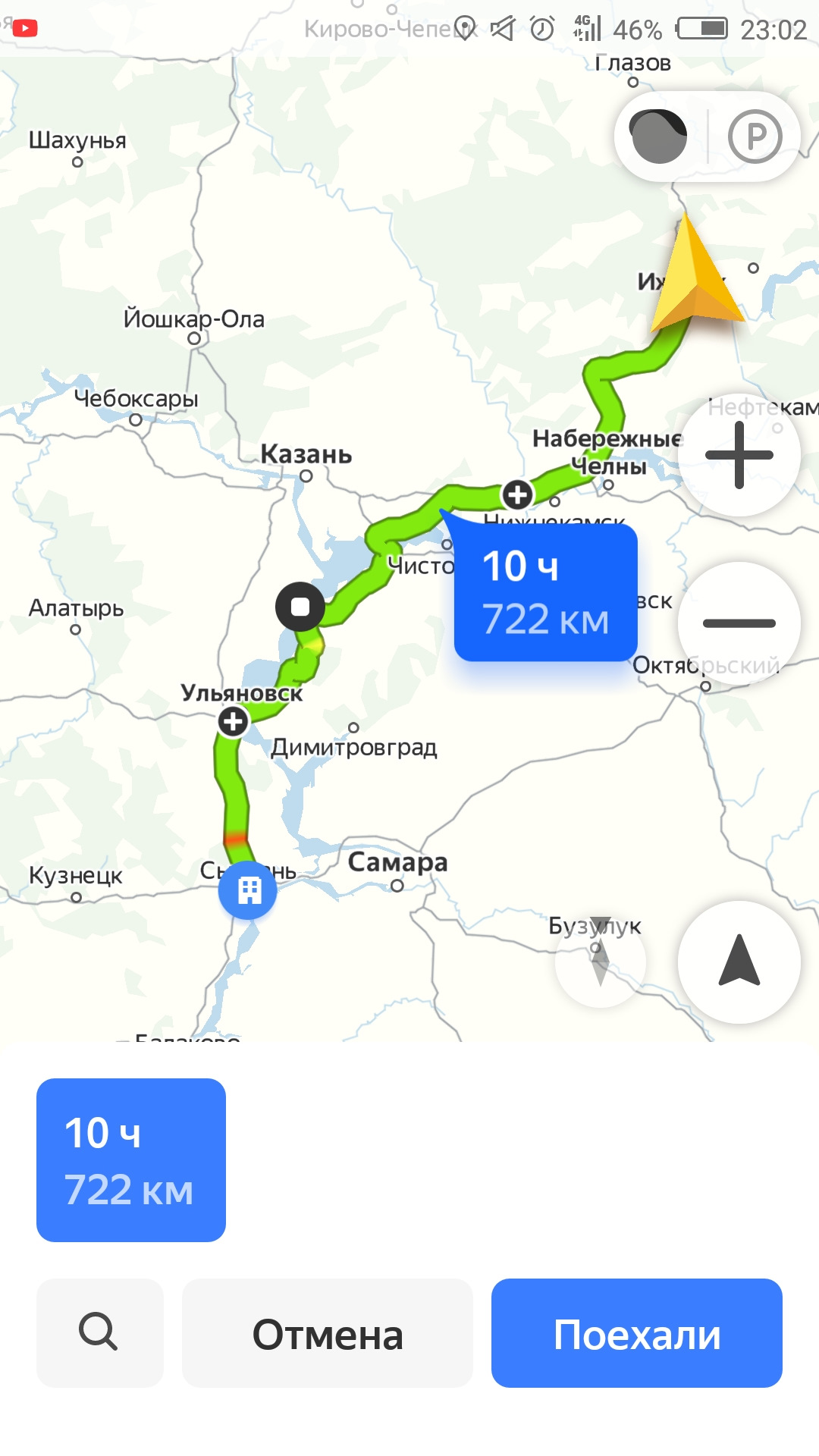Screen dimensions: 819x1456
Task: Tap the Поехали button to start navigation
Action: coord(636,1333)
